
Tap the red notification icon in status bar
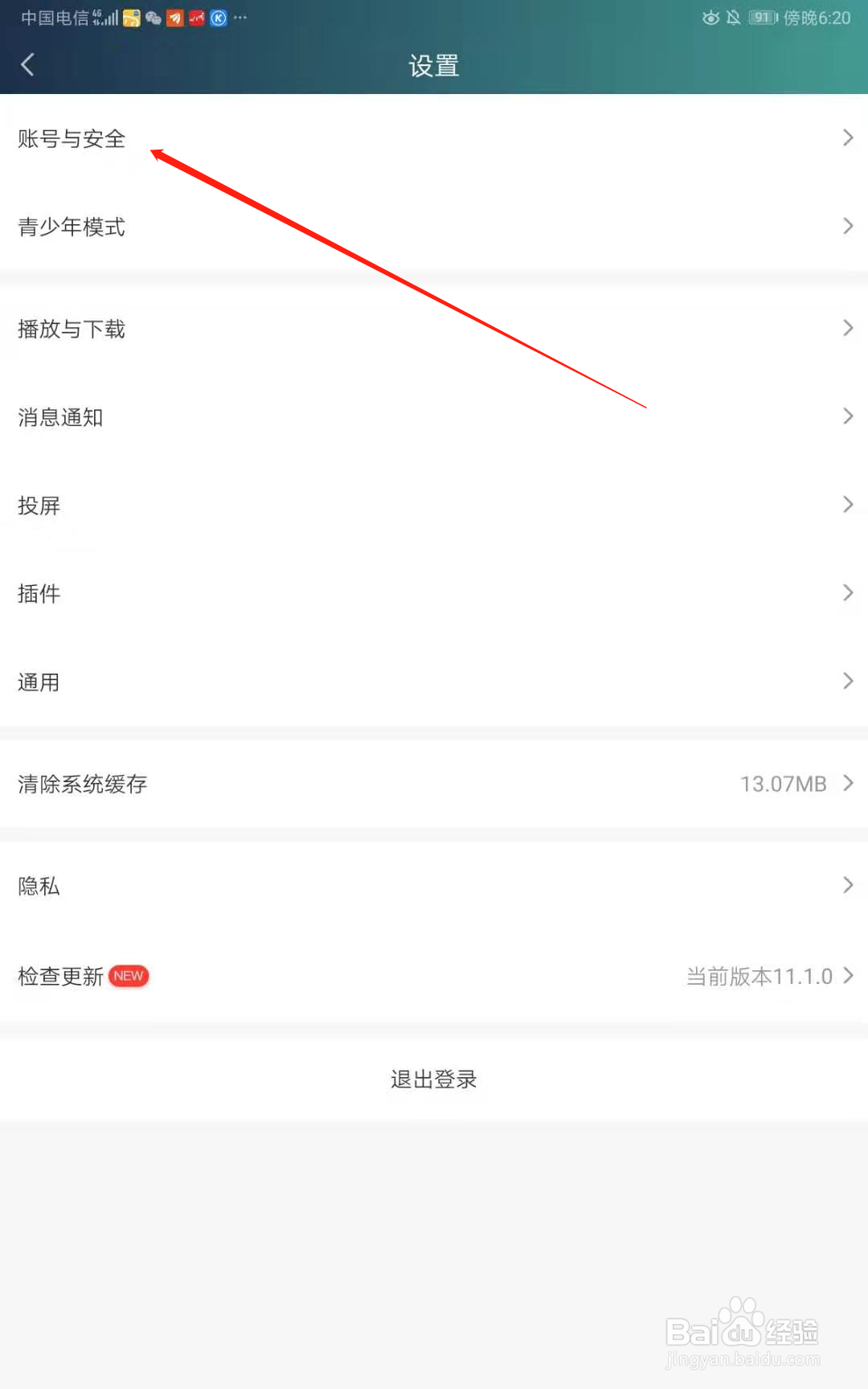point(196,18)
